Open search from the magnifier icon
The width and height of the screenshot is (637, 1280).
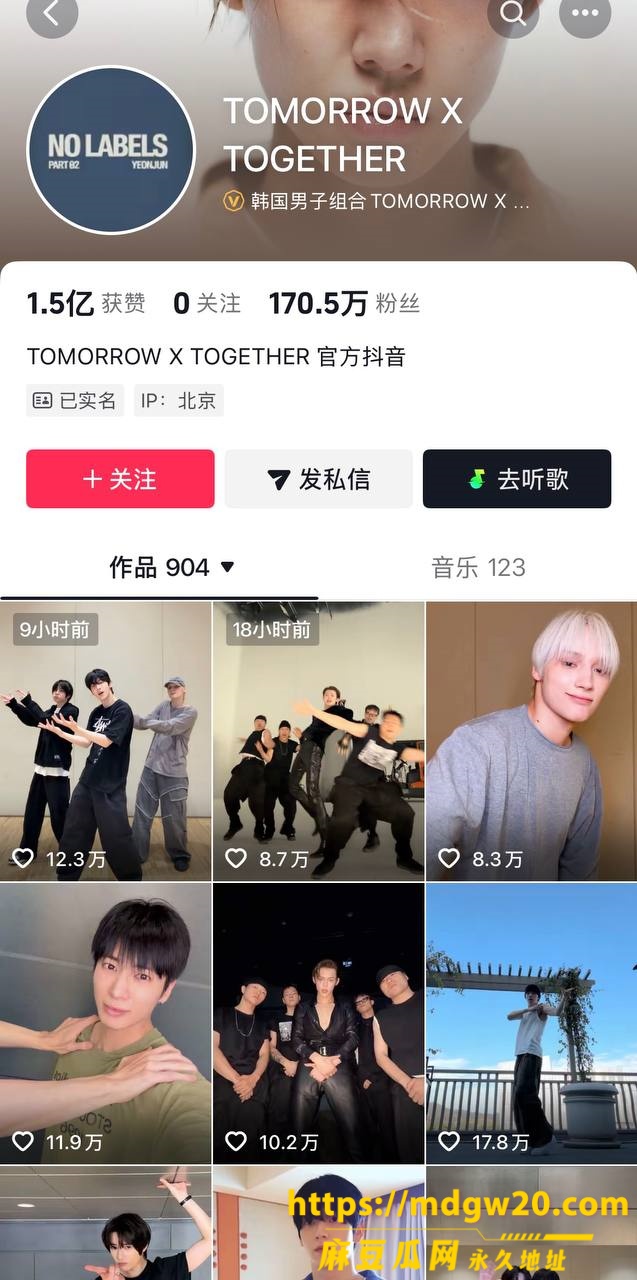click(513, 14)
